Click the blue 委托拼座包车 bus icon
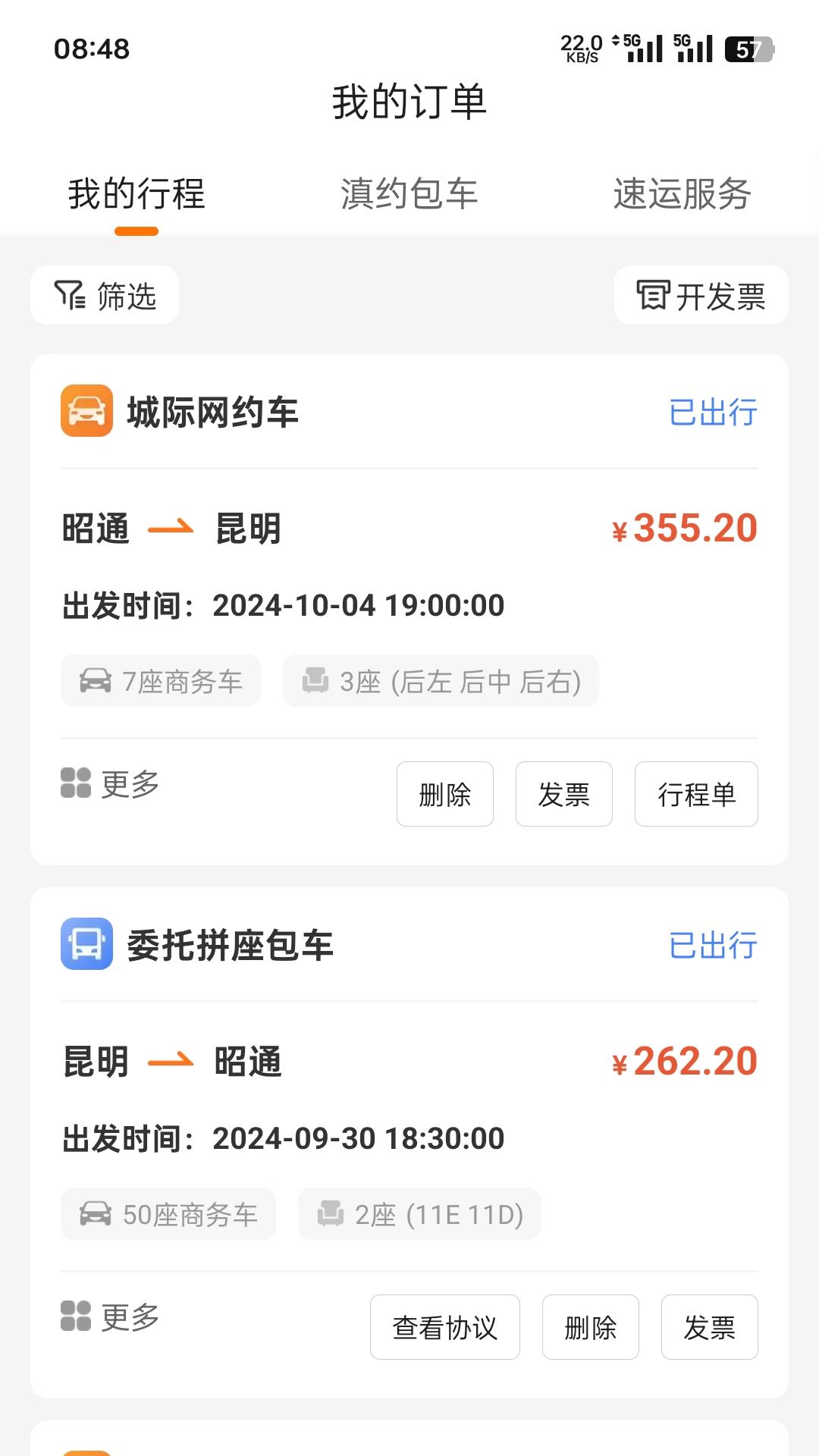The image size is (819, 1456). click(86, 946)
